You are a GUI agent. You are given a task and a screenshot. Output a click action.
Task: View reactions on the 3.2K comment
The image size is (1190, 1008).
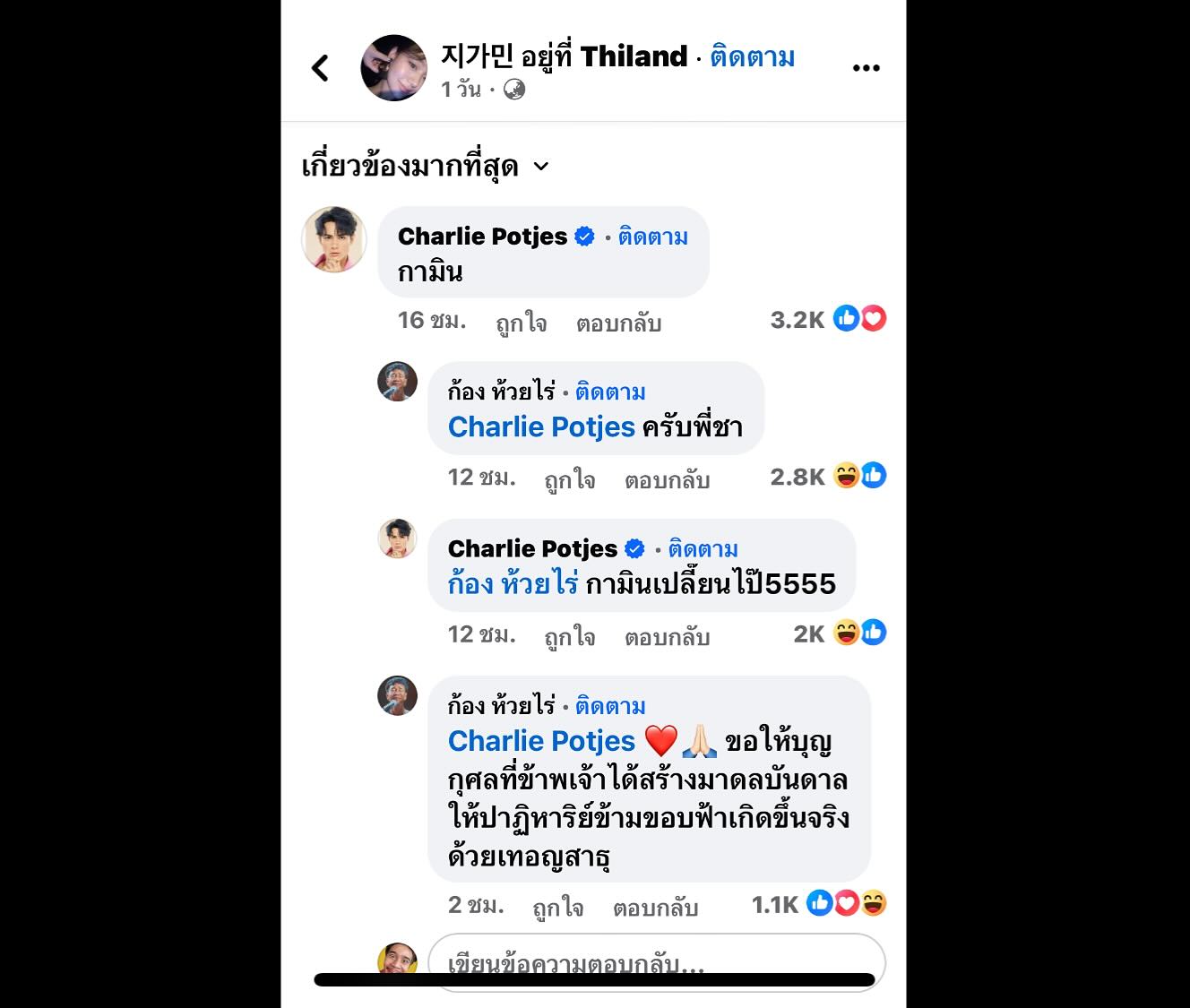[x=828, y=319]
